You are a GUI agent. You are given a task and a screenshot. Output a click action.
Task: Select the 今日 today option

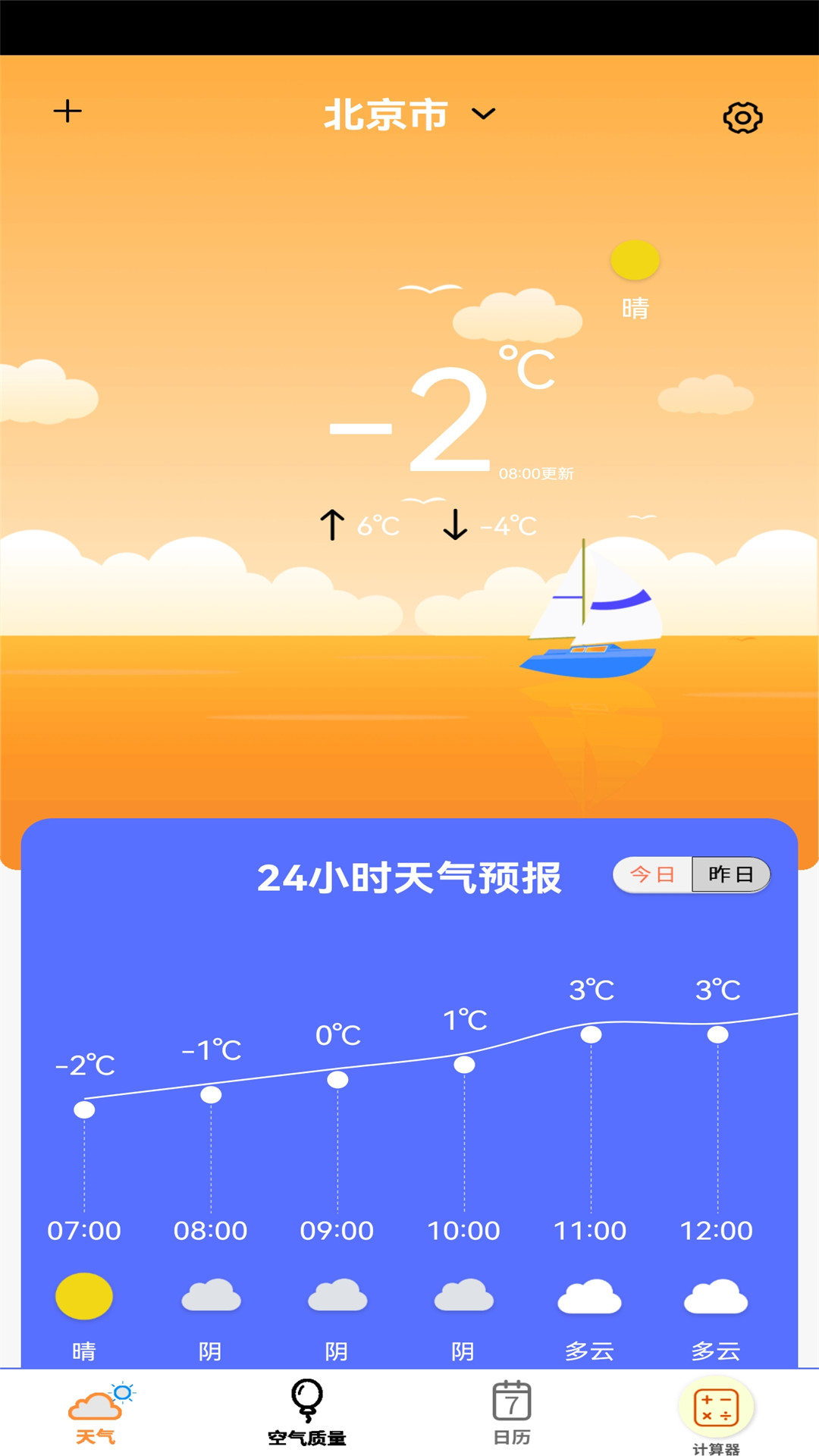tap(652, 874)
